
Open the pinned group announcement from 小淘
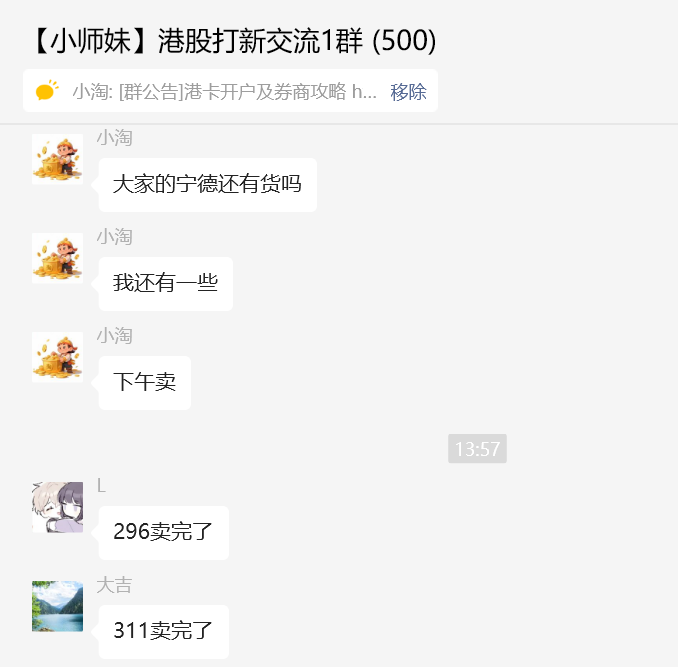click(223, 92)
